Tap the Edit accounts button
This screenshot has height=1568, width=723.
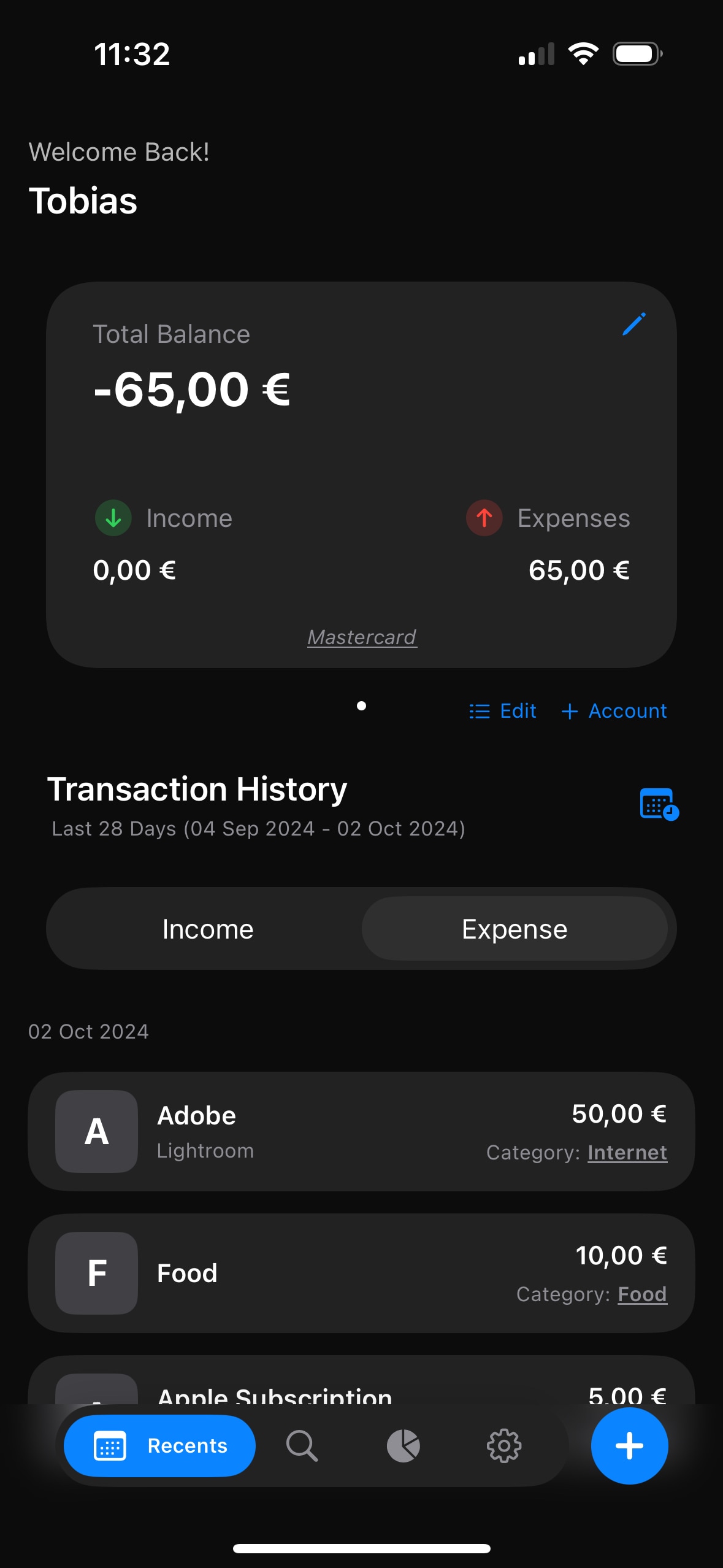pyautogui.click(x=503, y=711)
